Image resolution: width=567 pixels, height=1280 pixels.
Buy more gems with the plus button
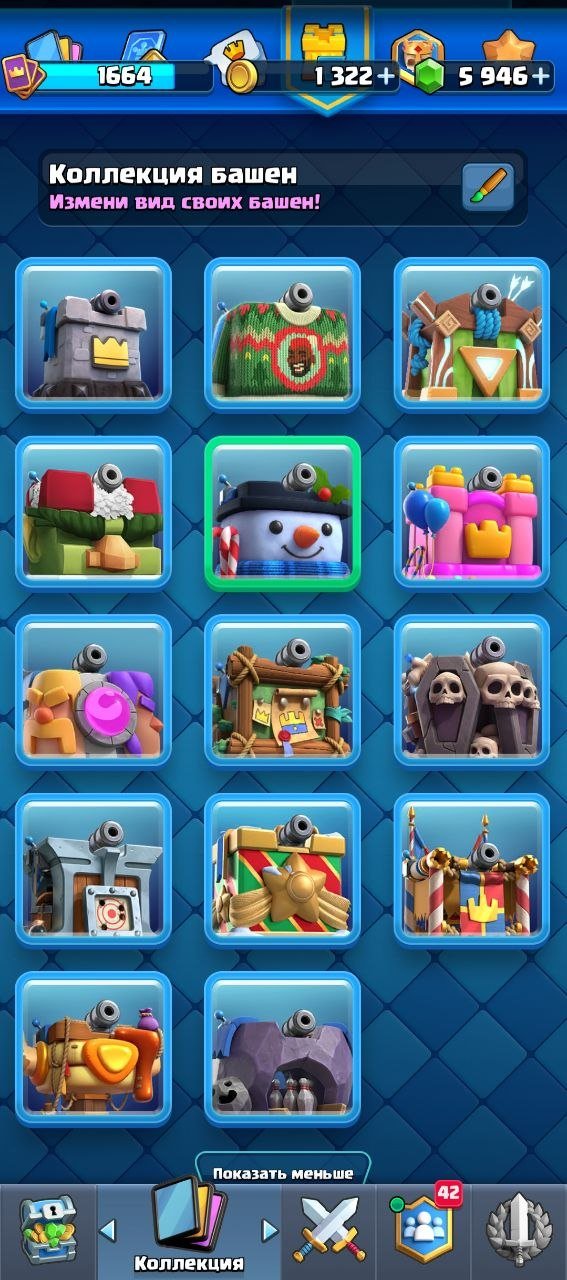[x=541, y=76]
